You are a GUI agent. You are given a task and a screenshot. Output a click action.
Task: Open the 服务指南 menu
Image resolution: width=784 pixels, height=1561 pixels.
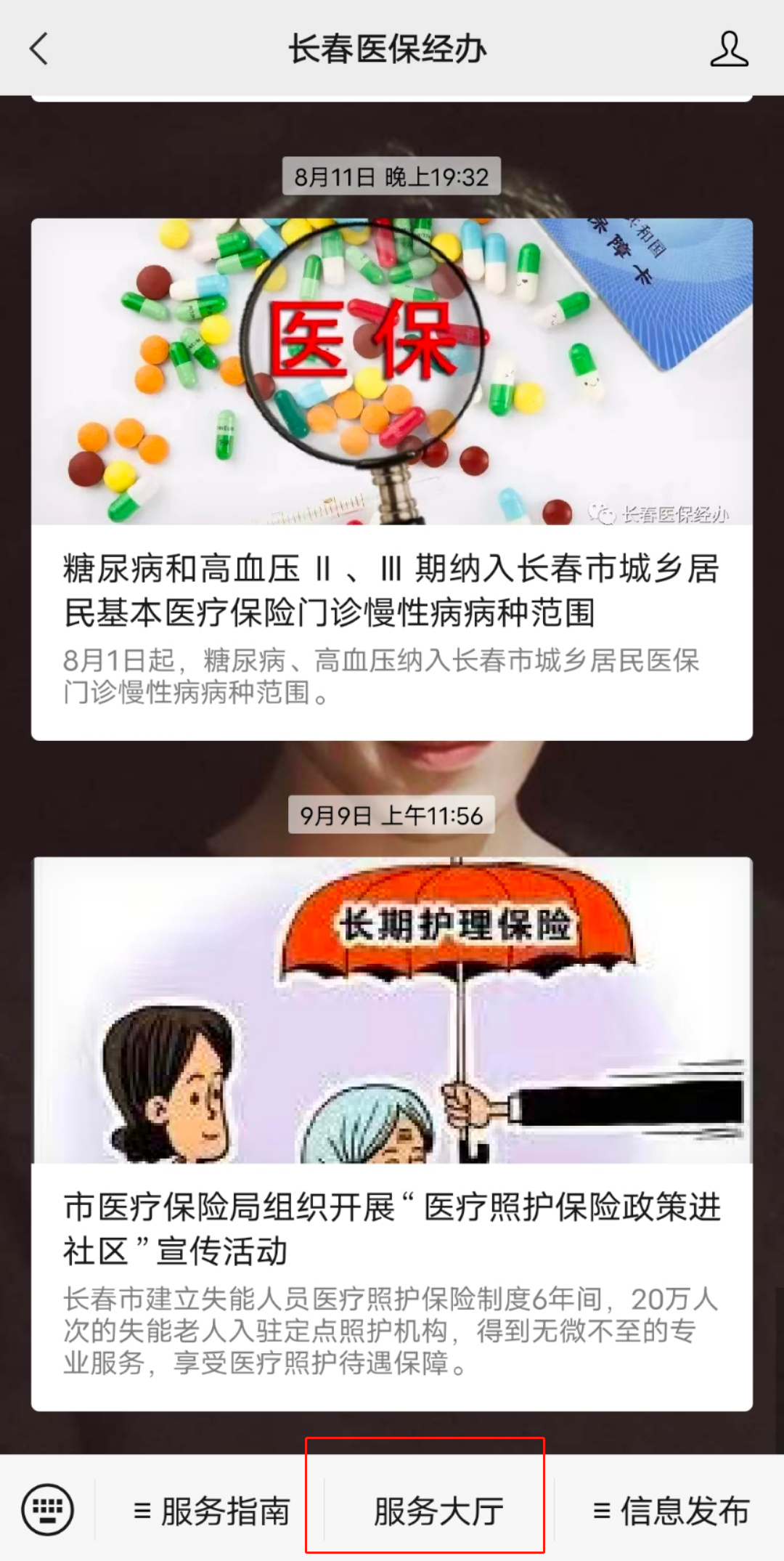click(211, 1512)
